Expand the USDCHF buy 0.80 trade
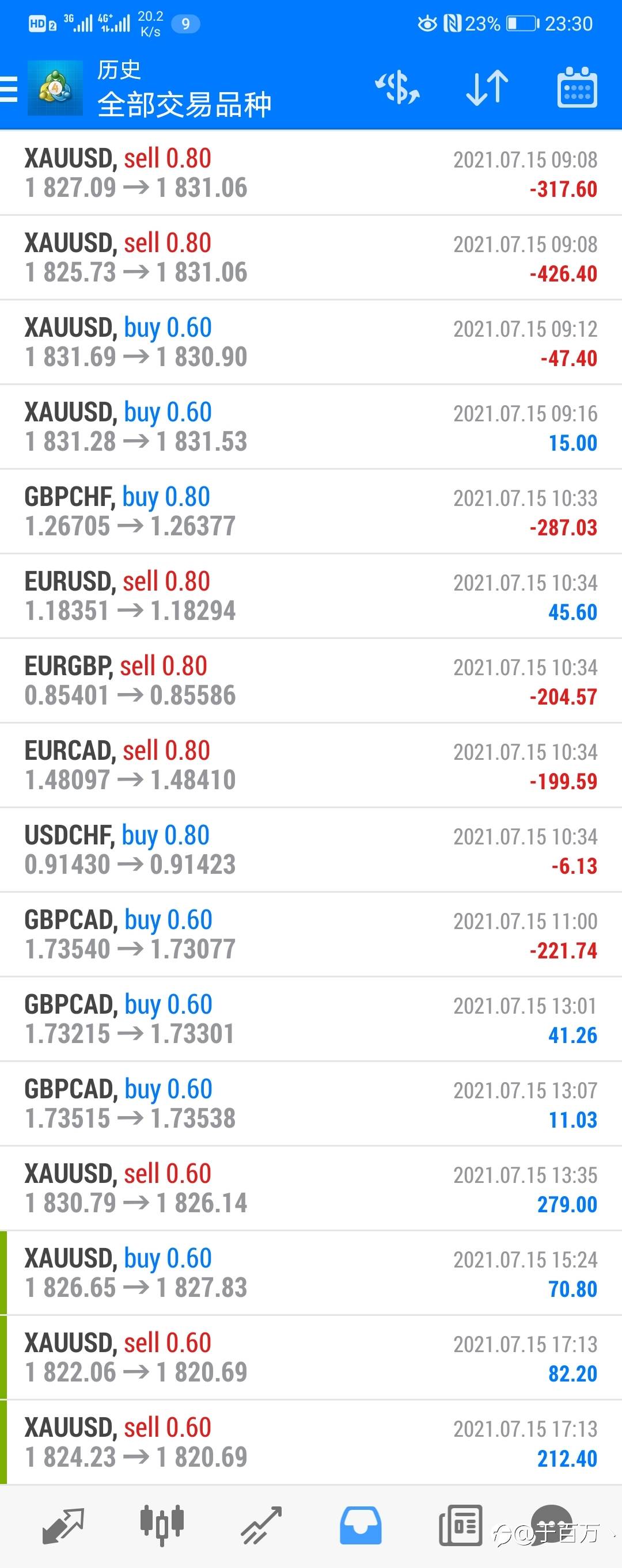 pyautogui.click(x=310, y=850)
